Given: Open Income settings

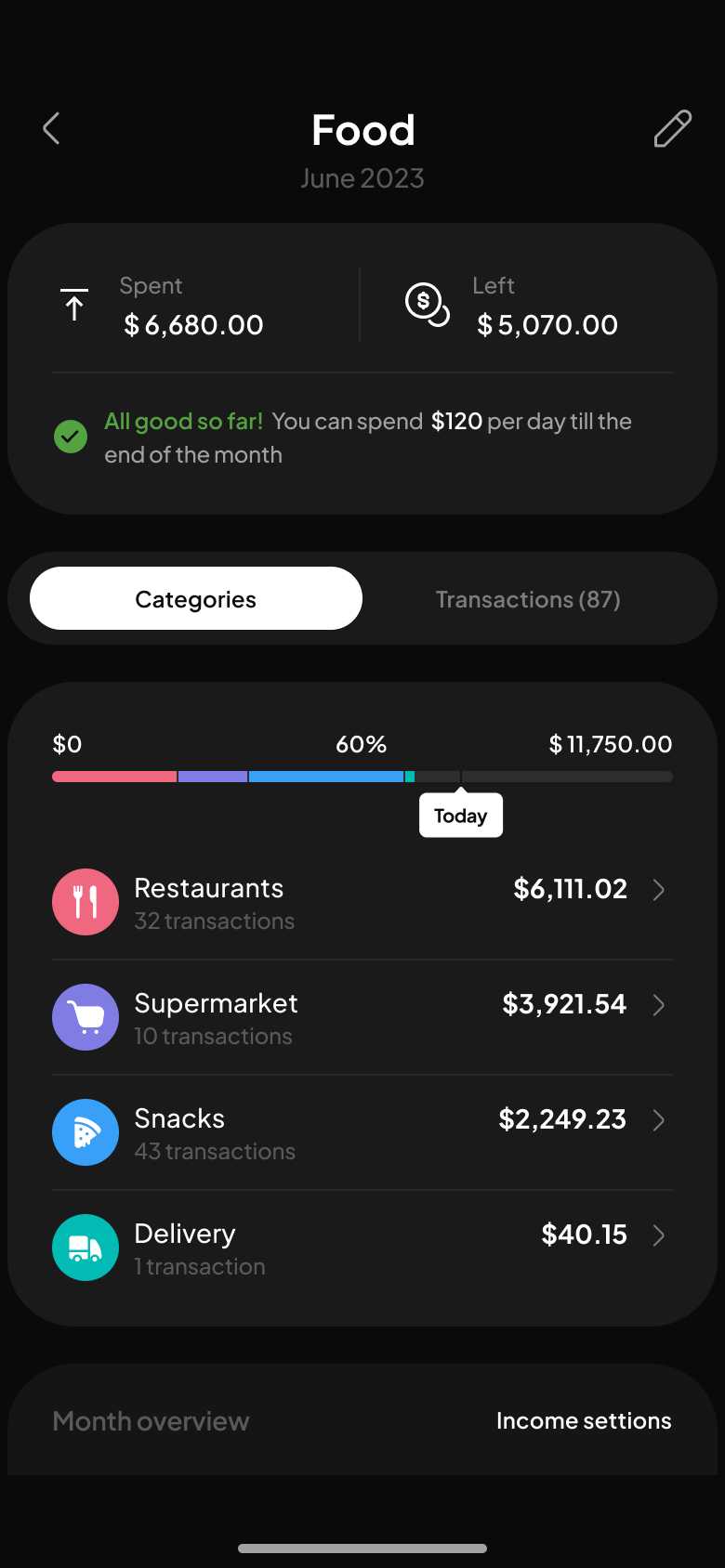Looking at the screenshot, I should pos(584,1420).
